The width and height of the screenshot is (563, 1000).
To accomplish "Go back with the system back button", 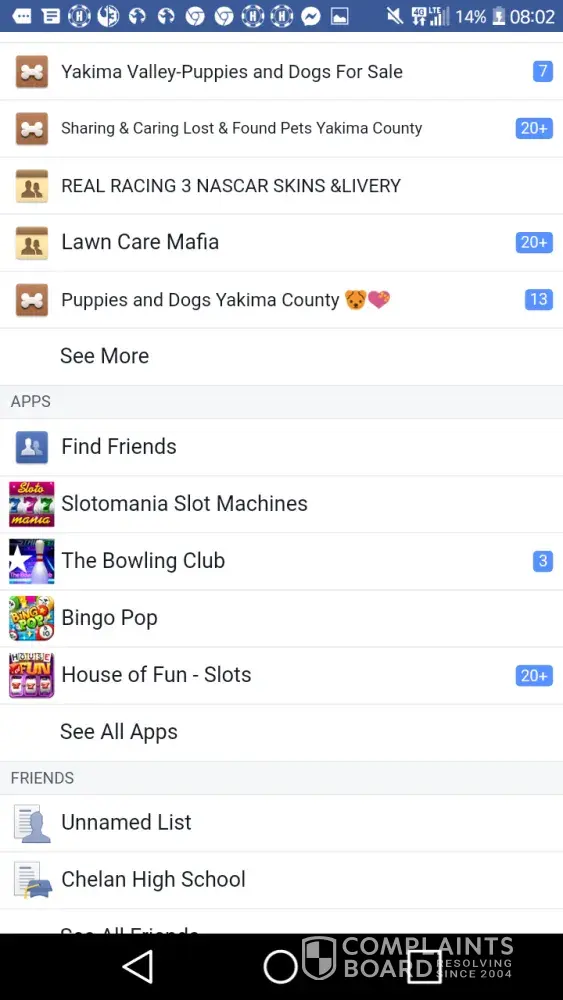I will (x=138, y=967).
